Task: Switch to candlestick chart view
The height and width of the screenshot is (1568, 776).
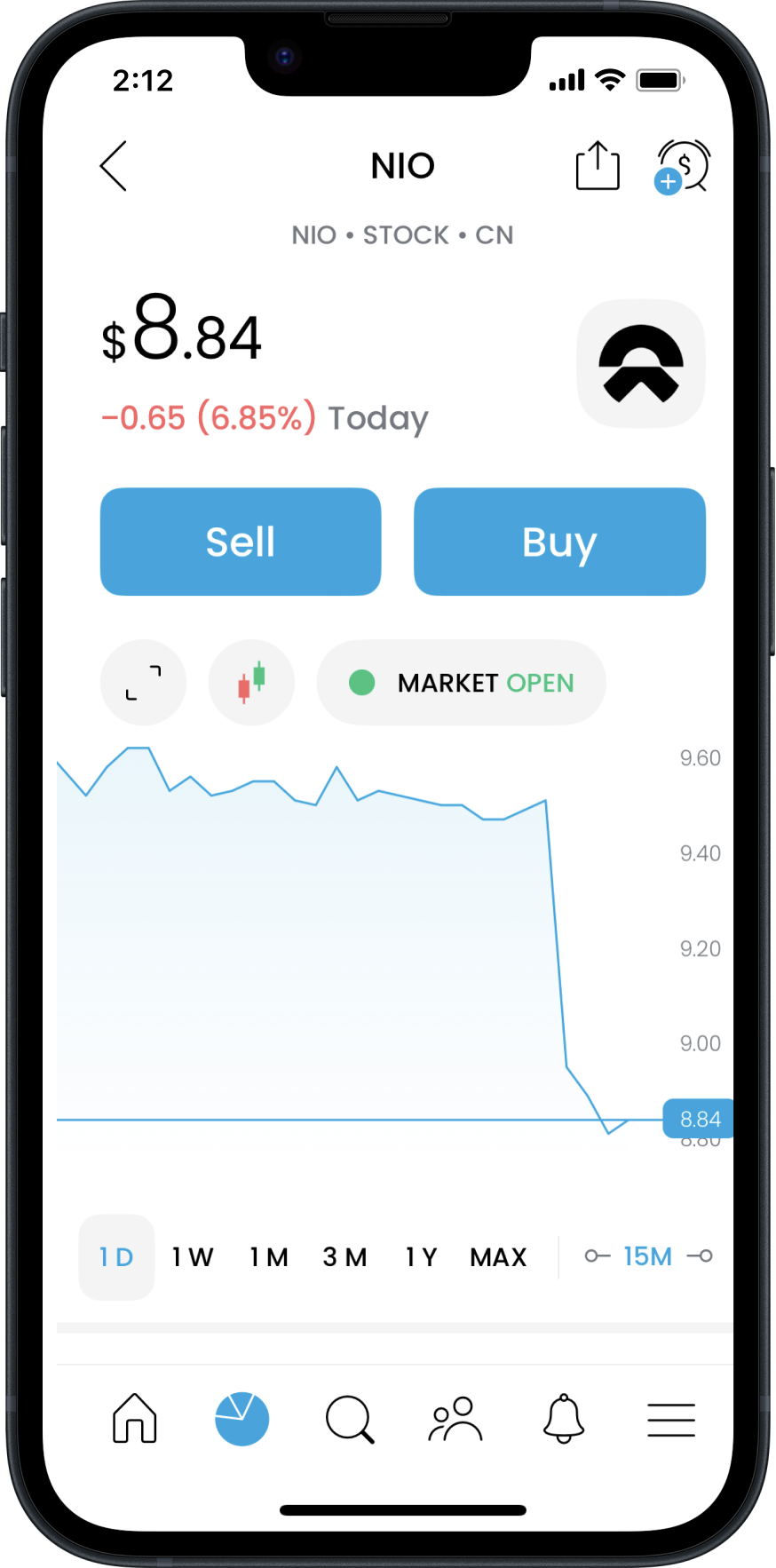Action: (251, 683)
